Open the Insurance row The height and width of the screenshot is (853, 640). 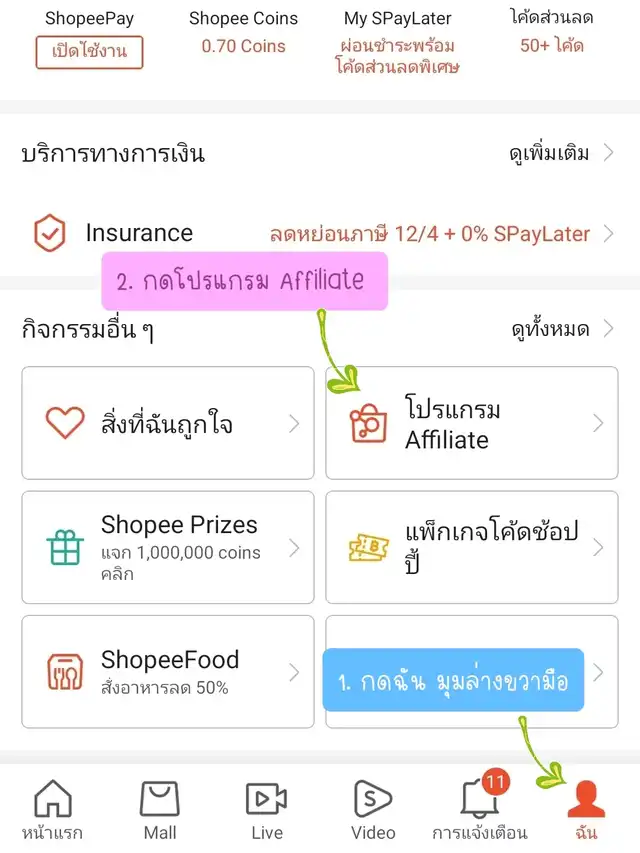pos(320,234)
